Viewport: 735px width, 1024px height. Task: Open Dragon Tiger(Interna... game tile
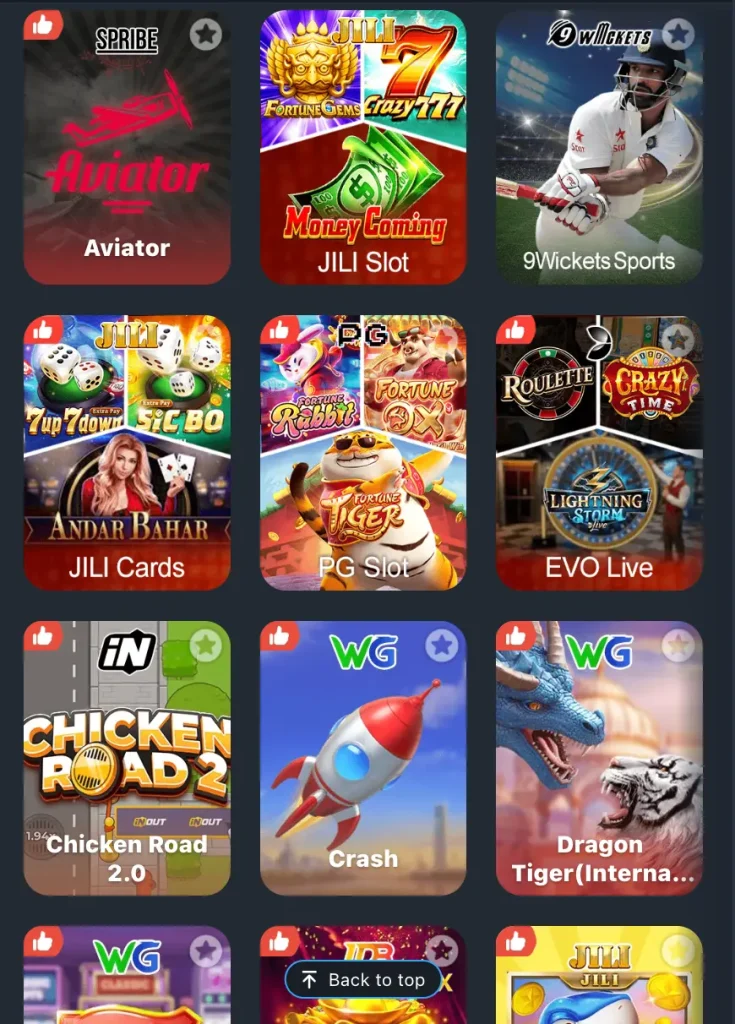pyautogui.click(x=599, y=760)
